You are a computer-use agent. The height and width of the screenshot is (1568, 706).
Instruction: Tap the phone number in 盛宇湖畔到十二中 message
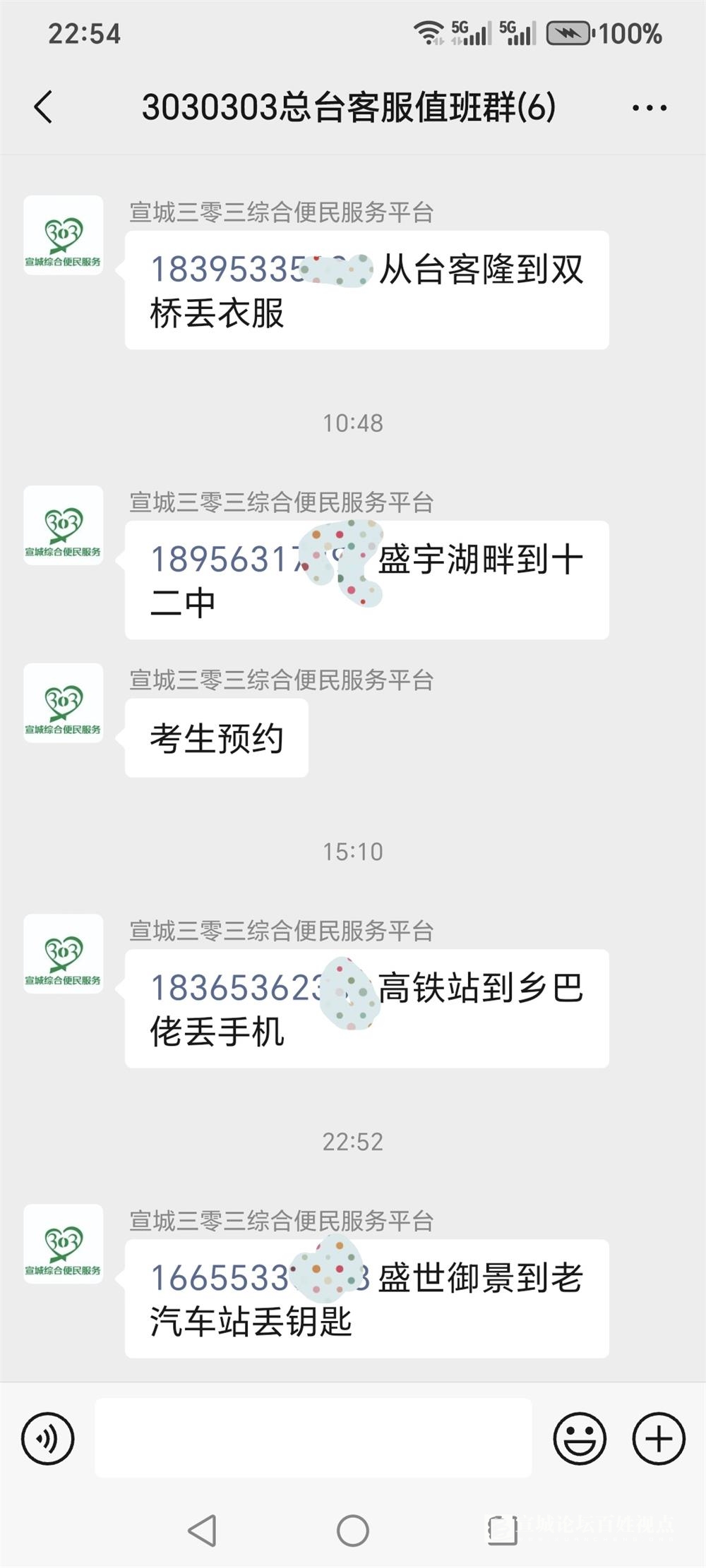click(x=261, y=560)
